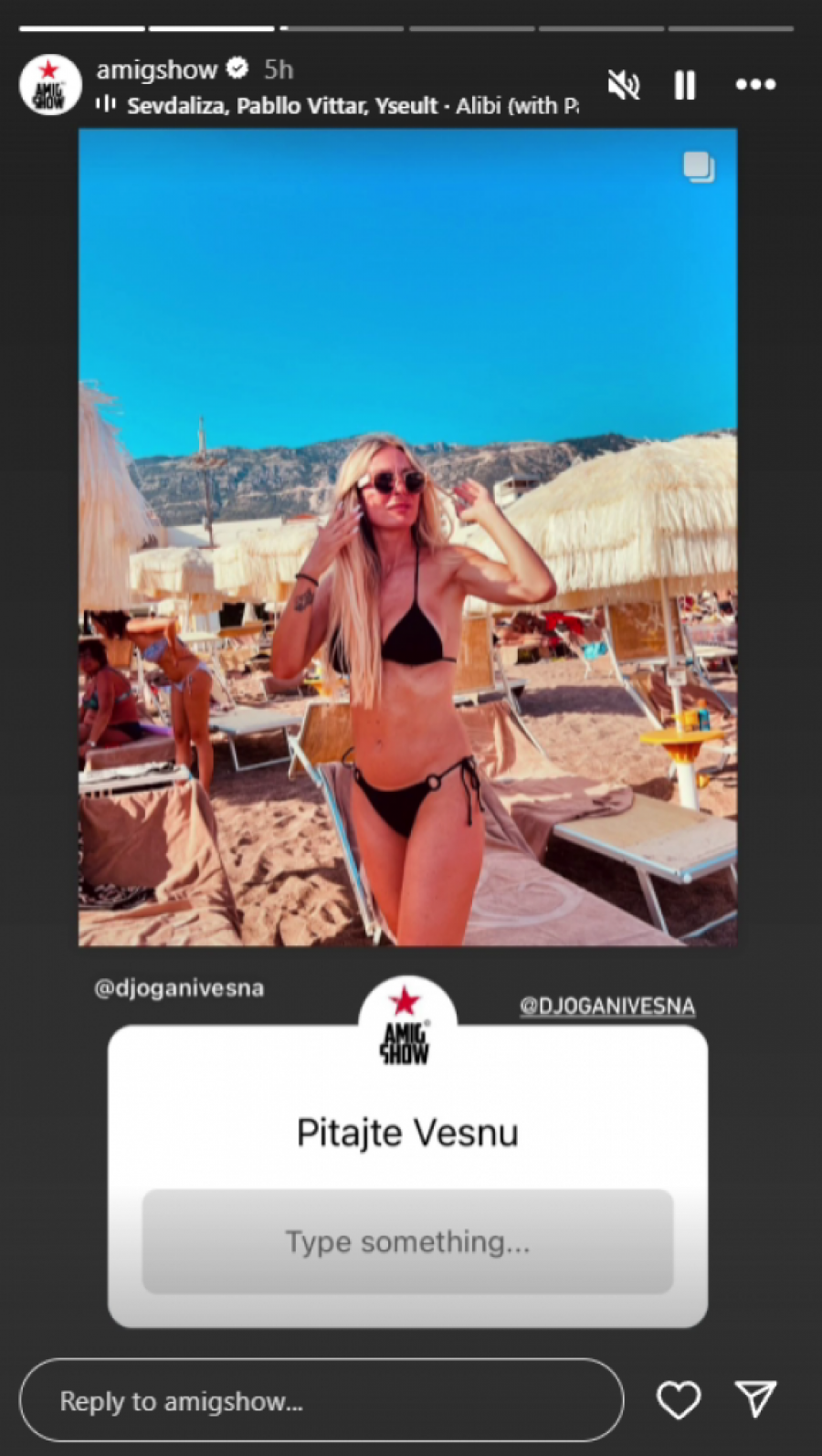This screenshot has width=822, height=1456.
Task: Share the story via paper plane
Action: click(x=755, y=1398)
